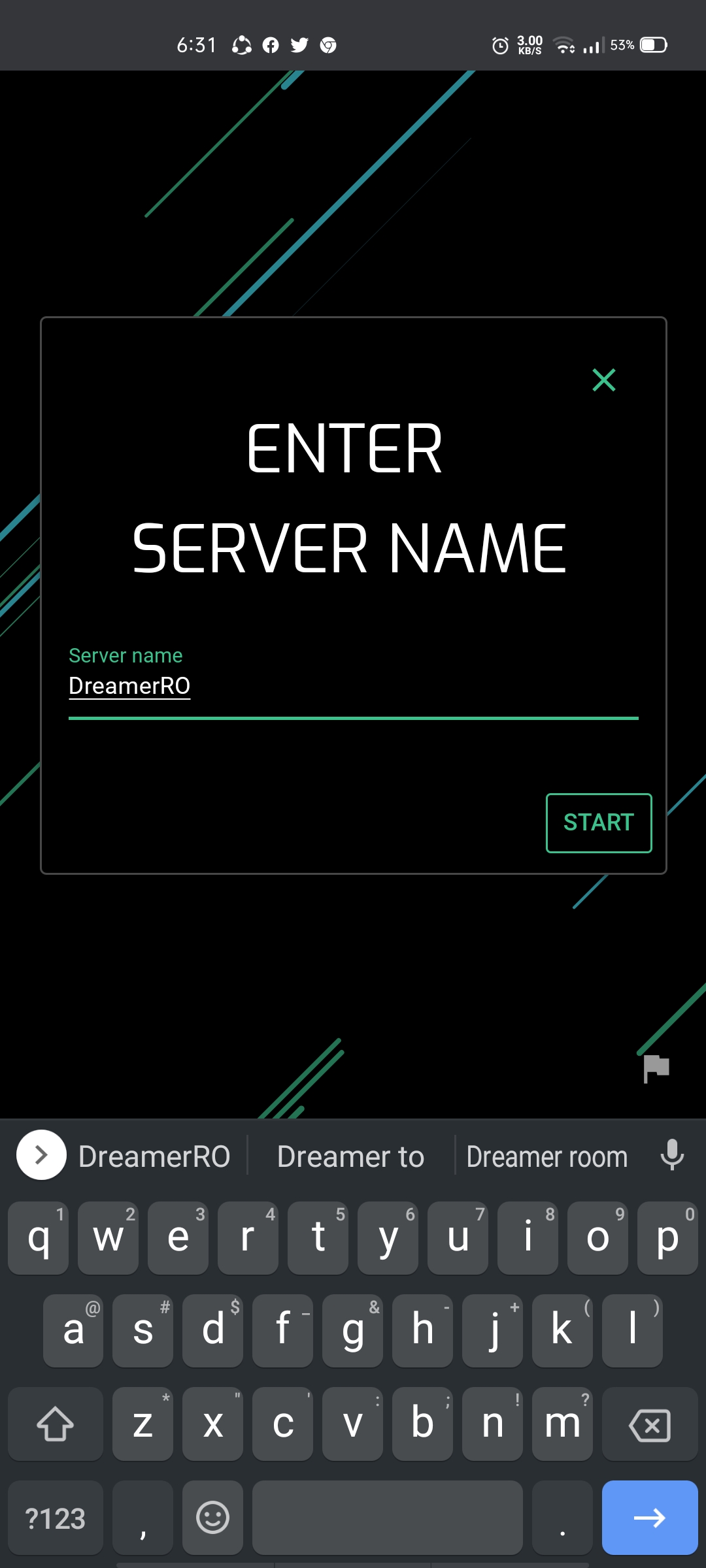Start voice input with the microphone
Viewport: 706px width, 1568px height.
672,1155
